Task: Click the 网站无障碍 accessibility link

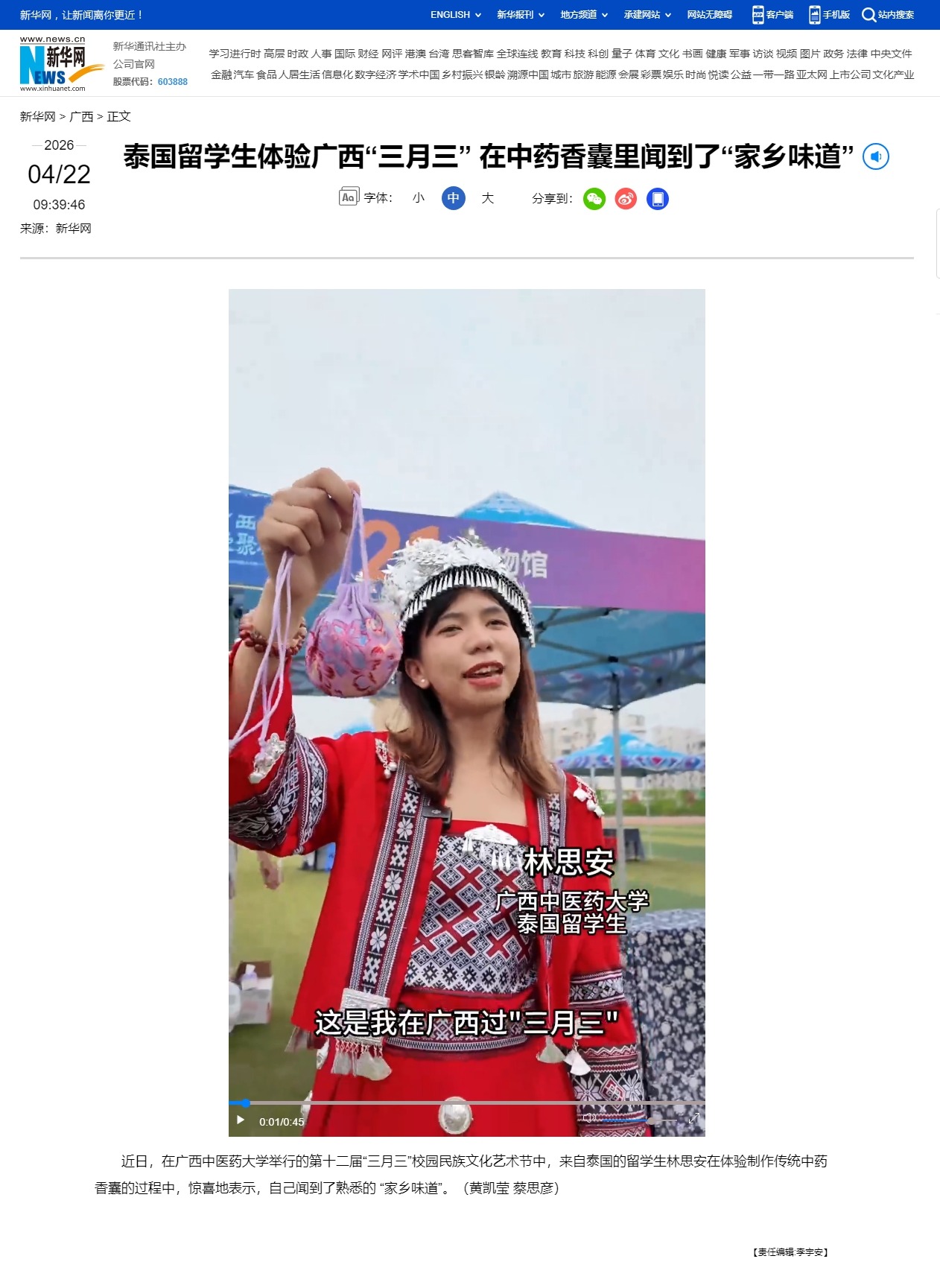Action: tap(711, 14)
